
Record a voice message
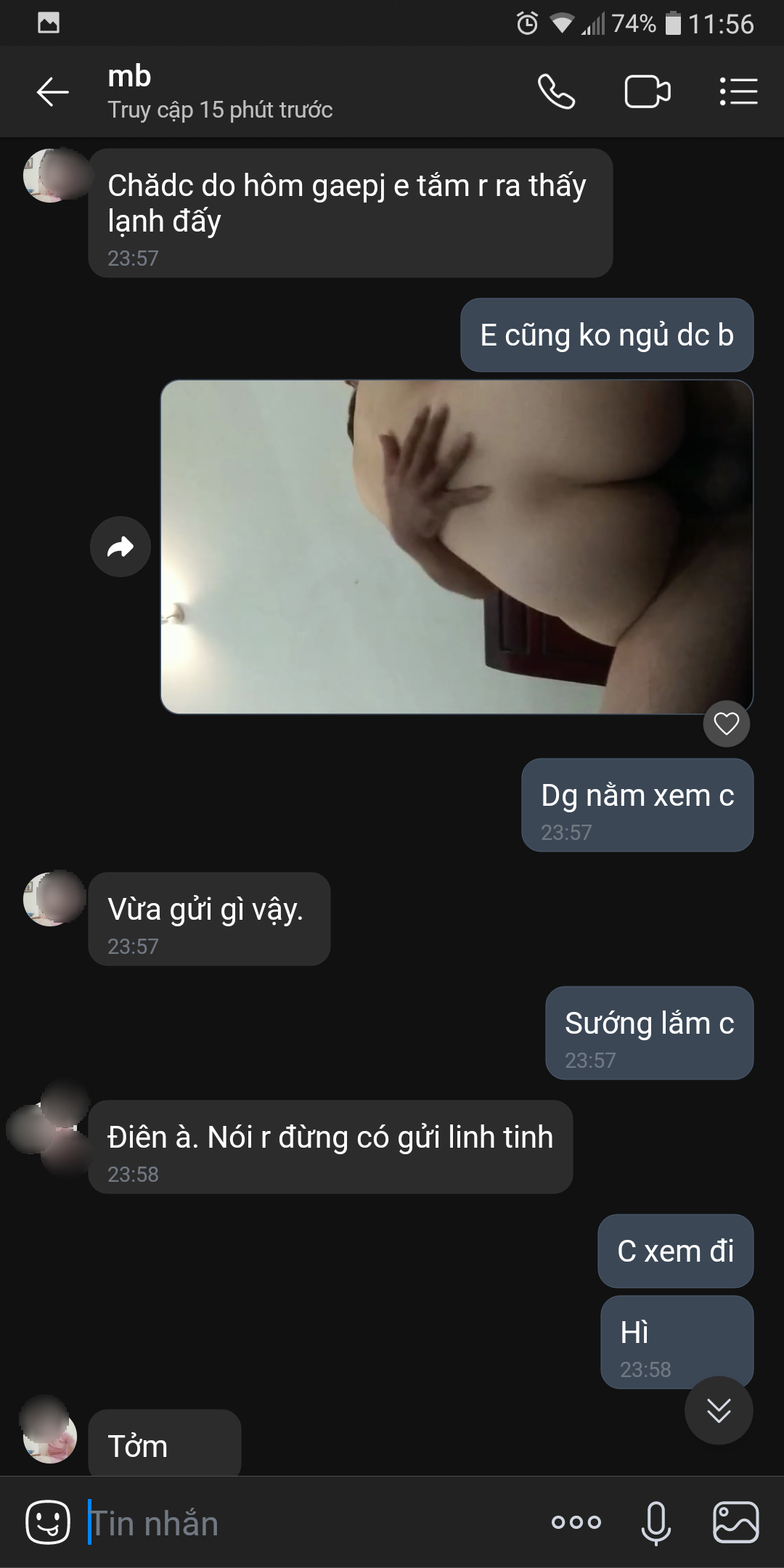[x=656, y=1522]
